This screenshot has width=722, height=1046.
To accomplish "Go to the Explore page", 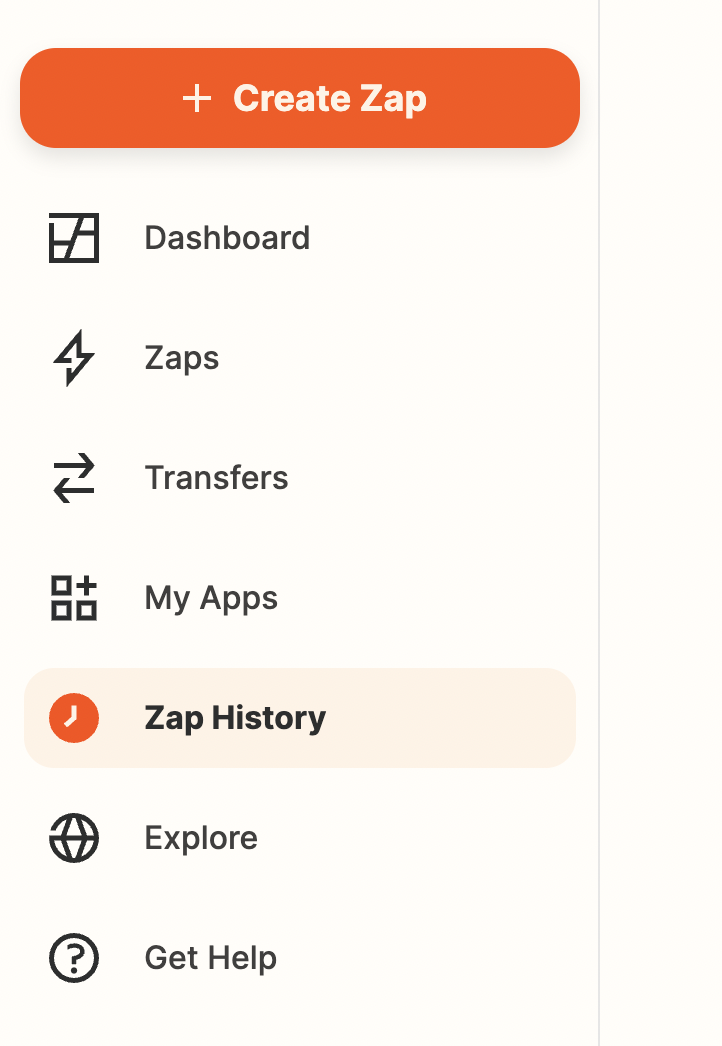I will [x=201, y=838].
